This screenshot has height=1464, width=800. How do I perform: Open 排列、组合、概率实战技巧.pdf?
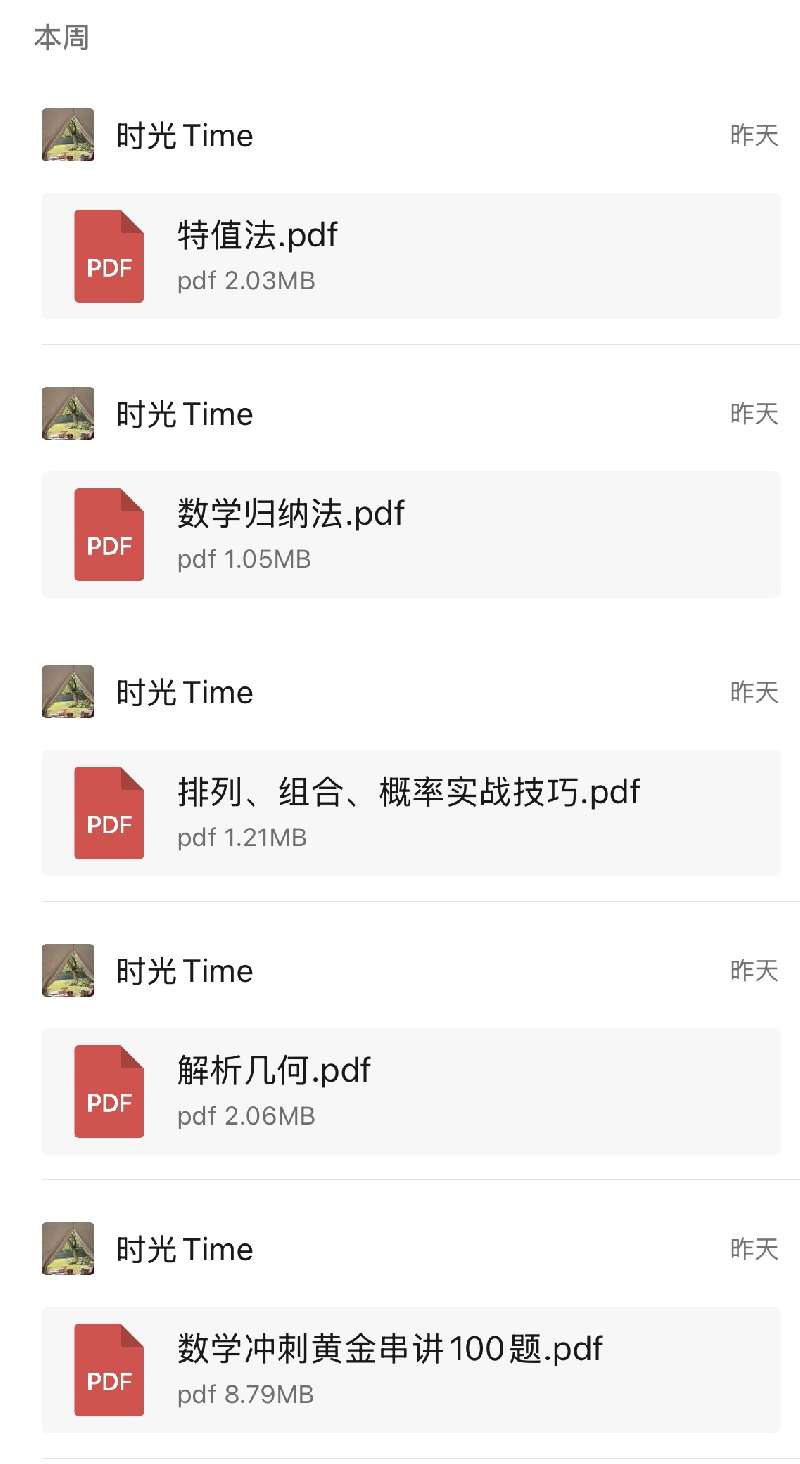(x=410, y=812)
